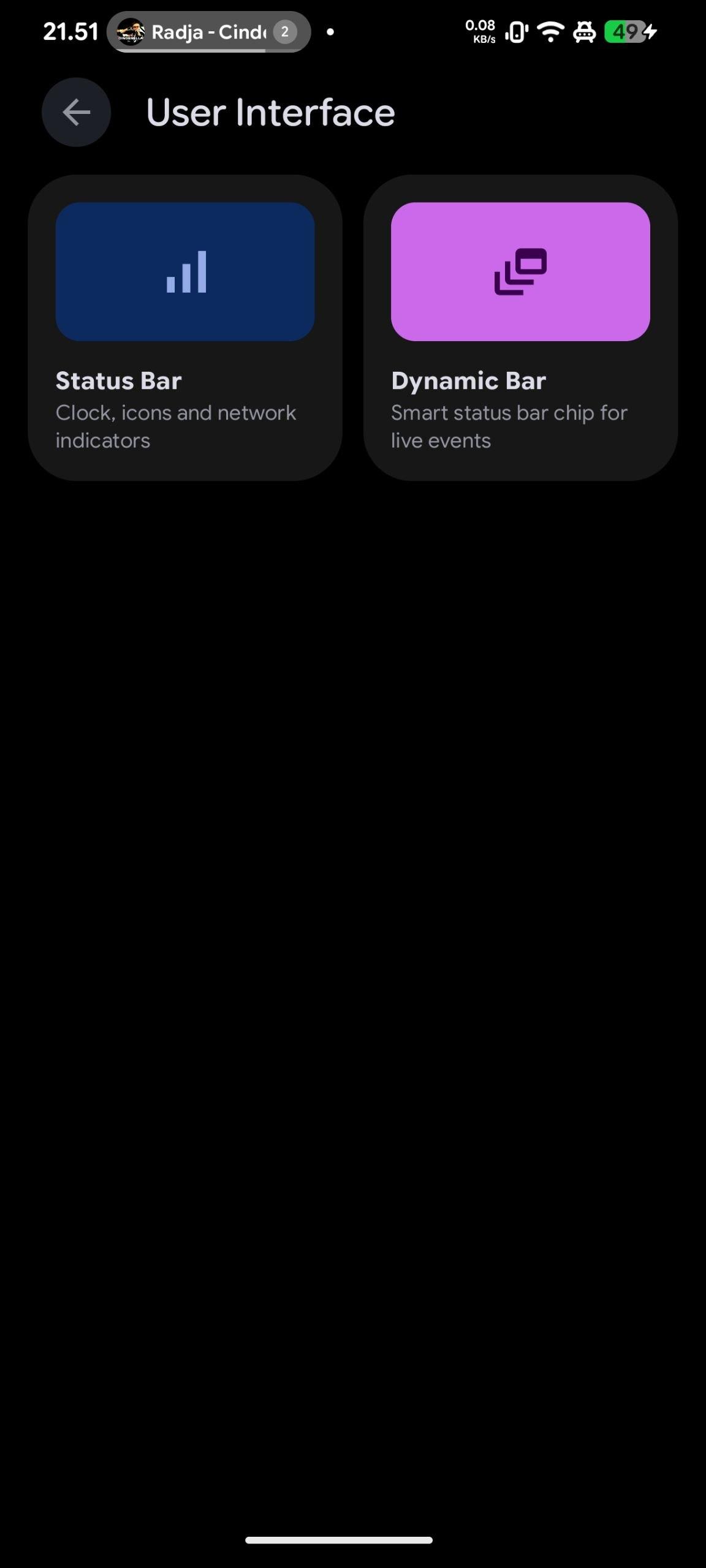Open the Dynamic Bar settings card

520,328
